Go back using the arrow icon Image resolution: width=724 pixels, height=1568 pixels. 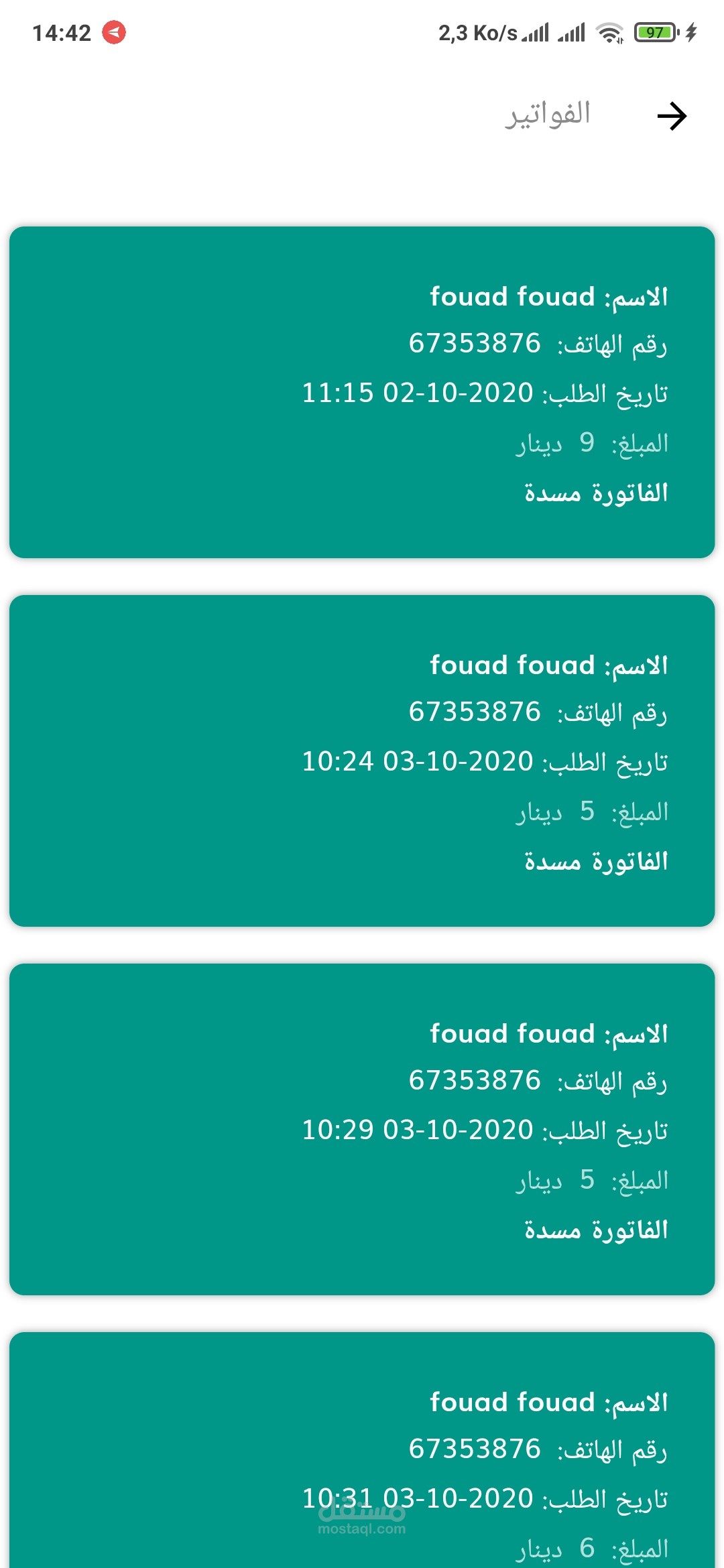click(672, 116)
